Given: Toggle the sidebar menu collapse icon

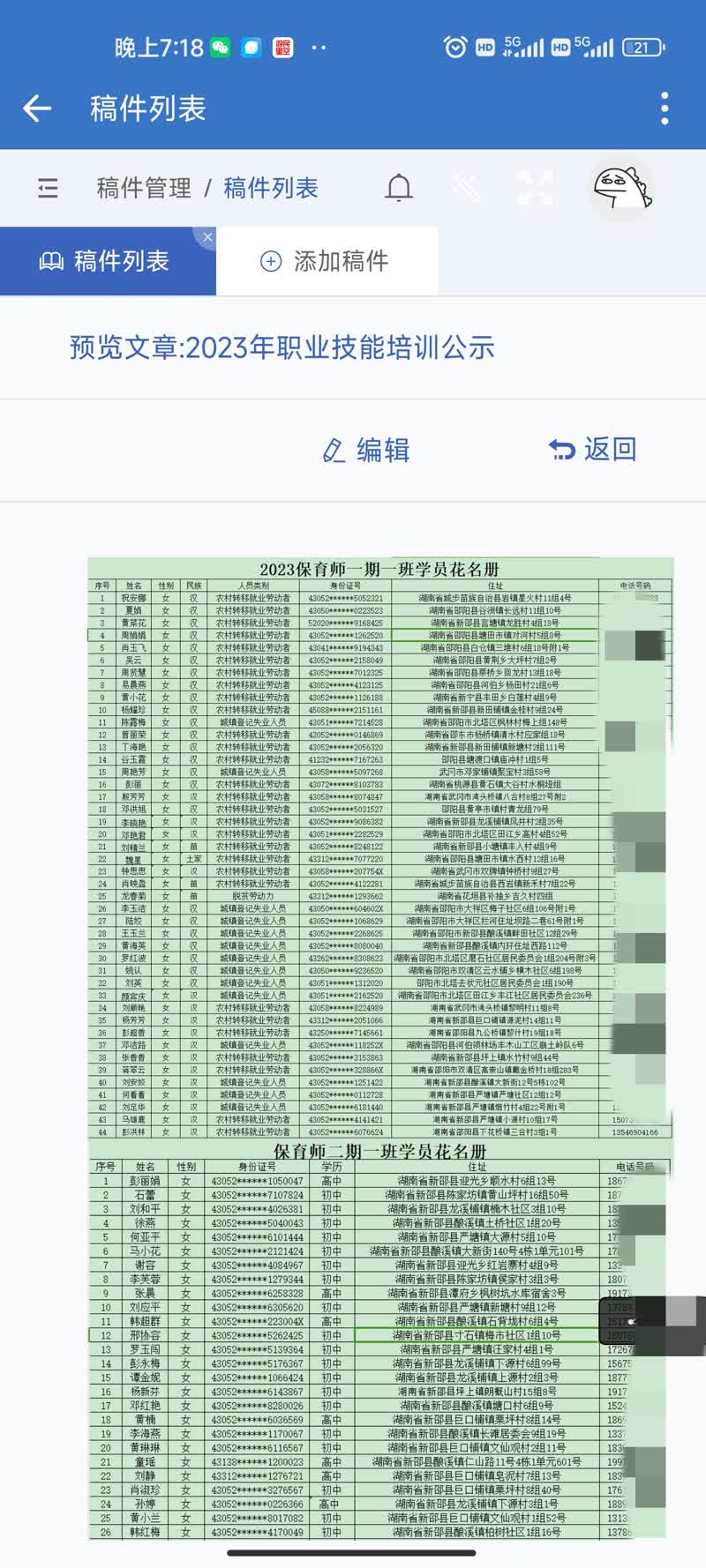Looking at the screenshot, I should coord(48,188).
